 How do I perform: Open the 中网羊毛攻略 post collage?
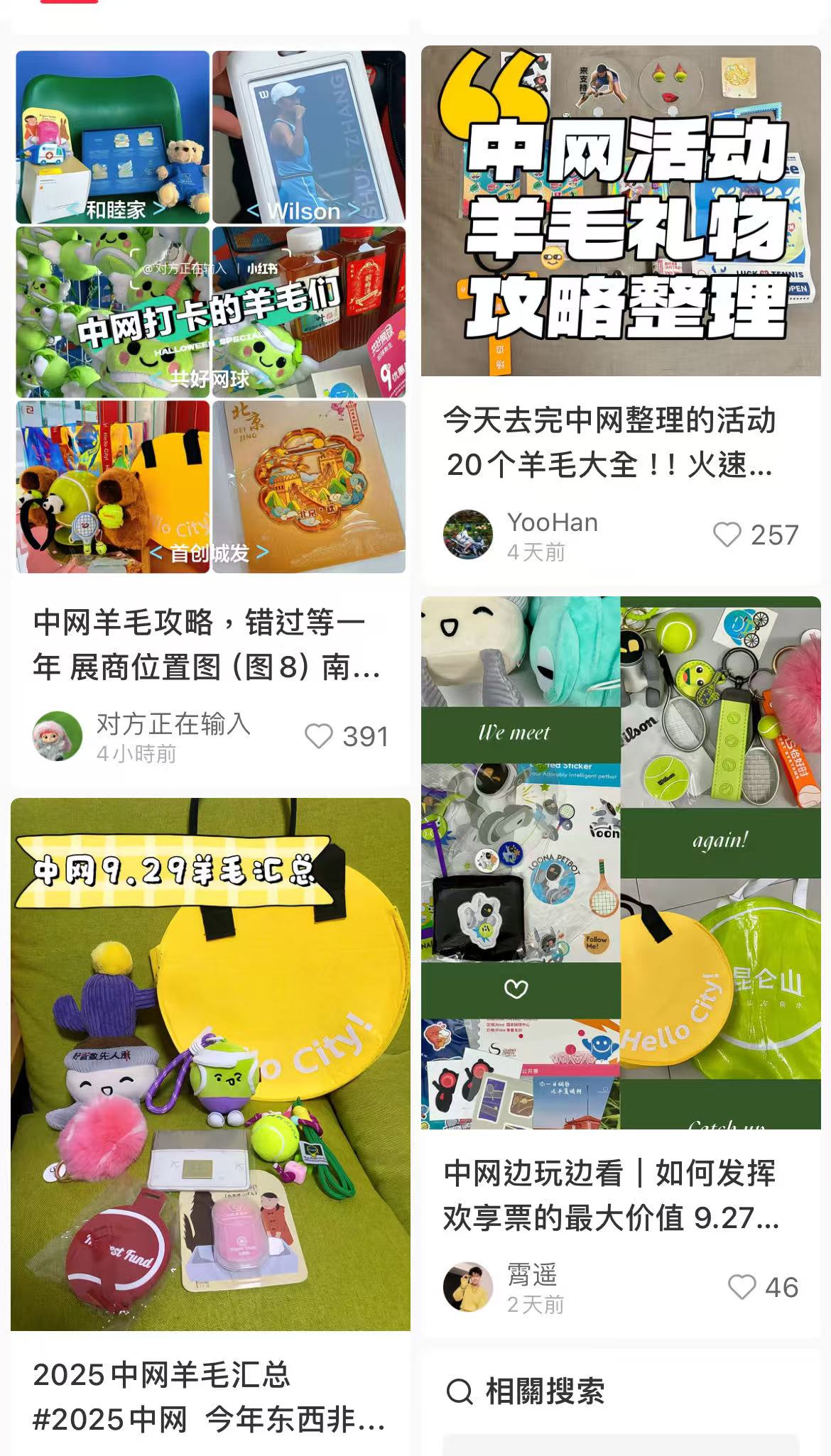point(210,311)
